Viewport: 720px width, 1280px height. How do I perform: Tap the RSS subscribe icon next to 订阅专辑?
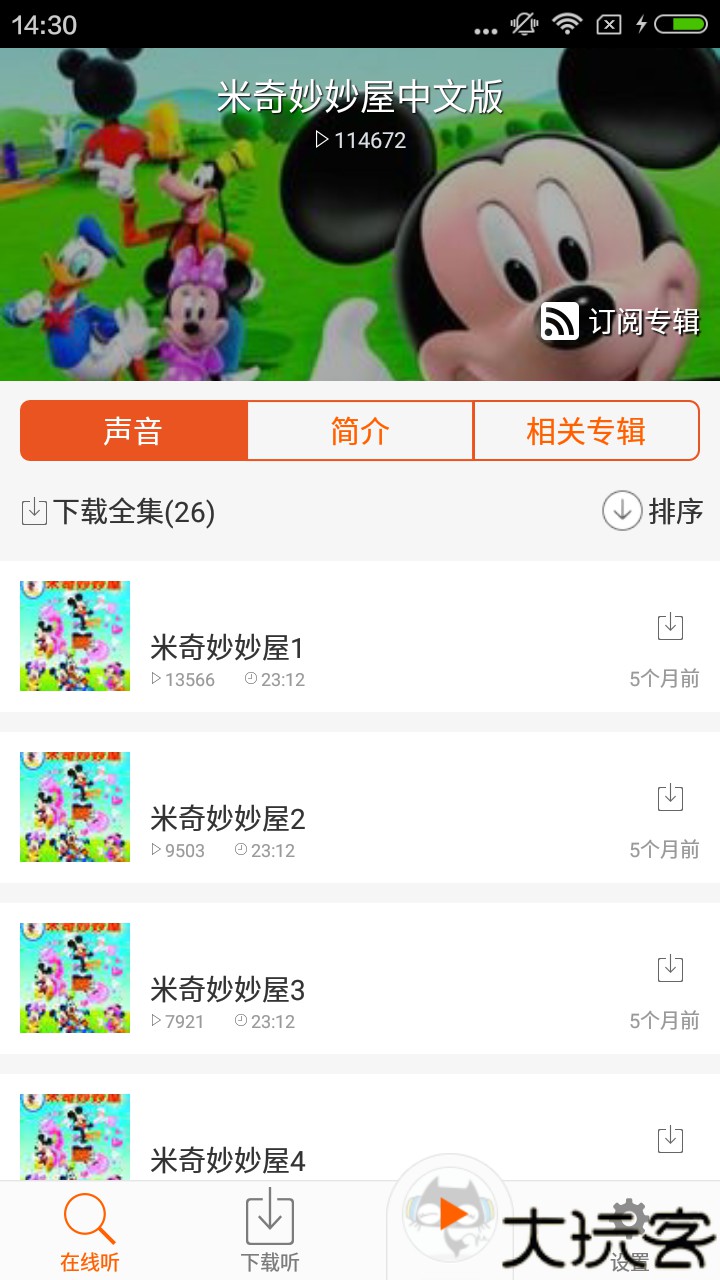[563, 322]
